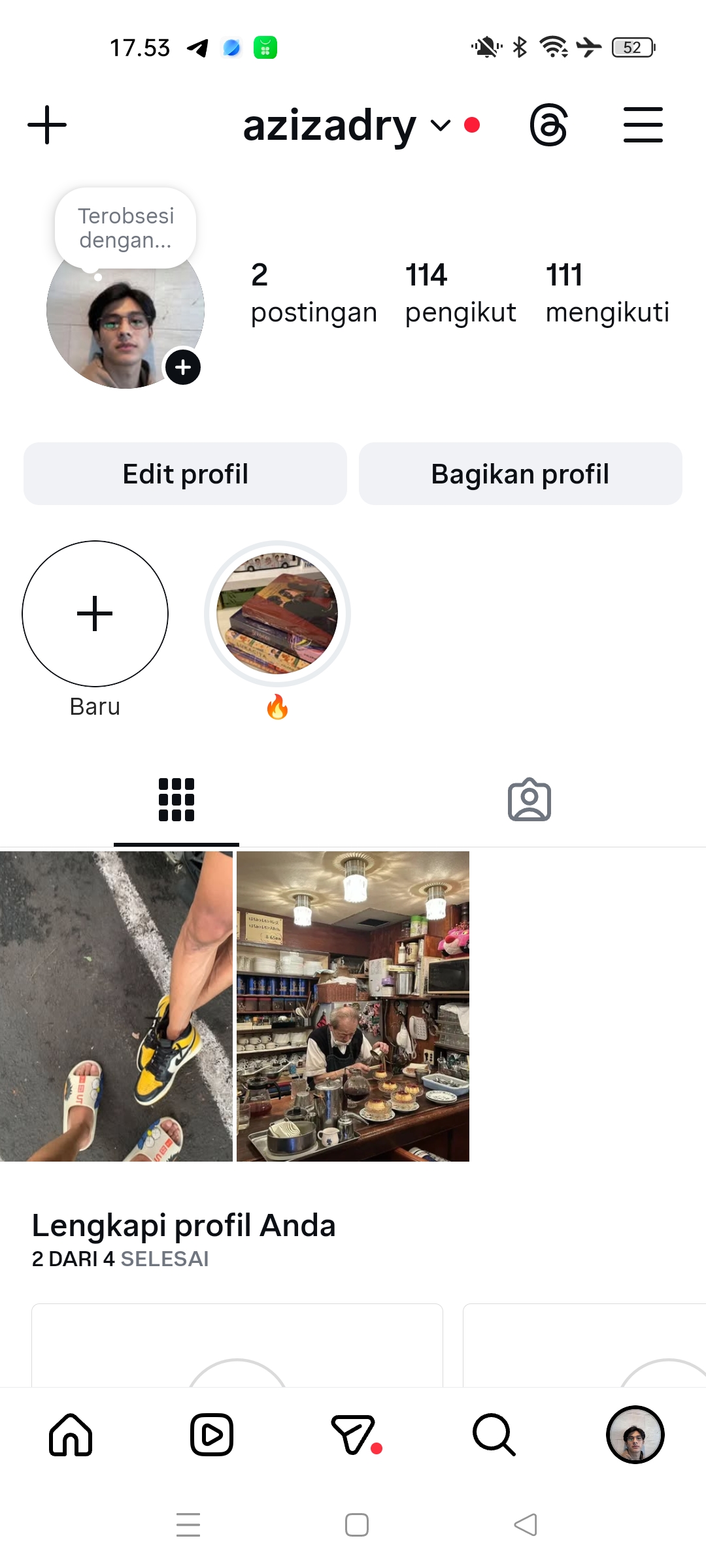
Task: Add a story via profile picture plus
Action: [x=183, y=367]
